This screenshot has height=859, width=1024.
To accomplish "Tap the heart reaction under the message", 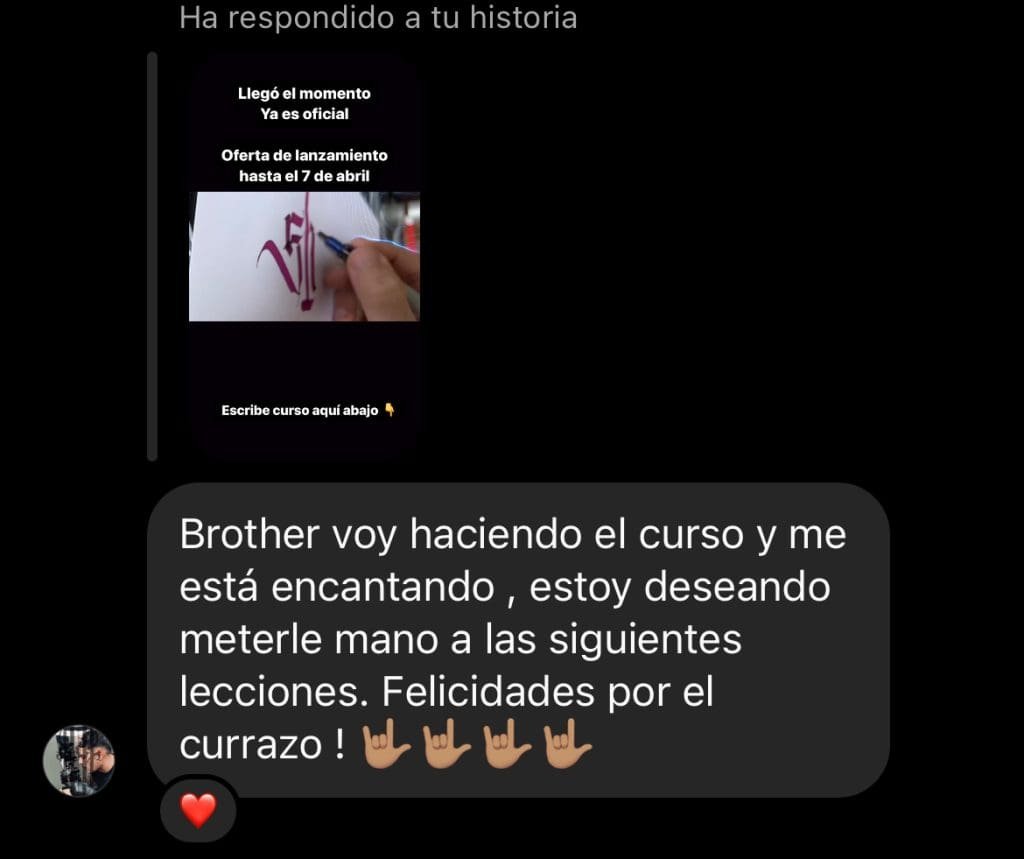I will [x=198, y=810].
